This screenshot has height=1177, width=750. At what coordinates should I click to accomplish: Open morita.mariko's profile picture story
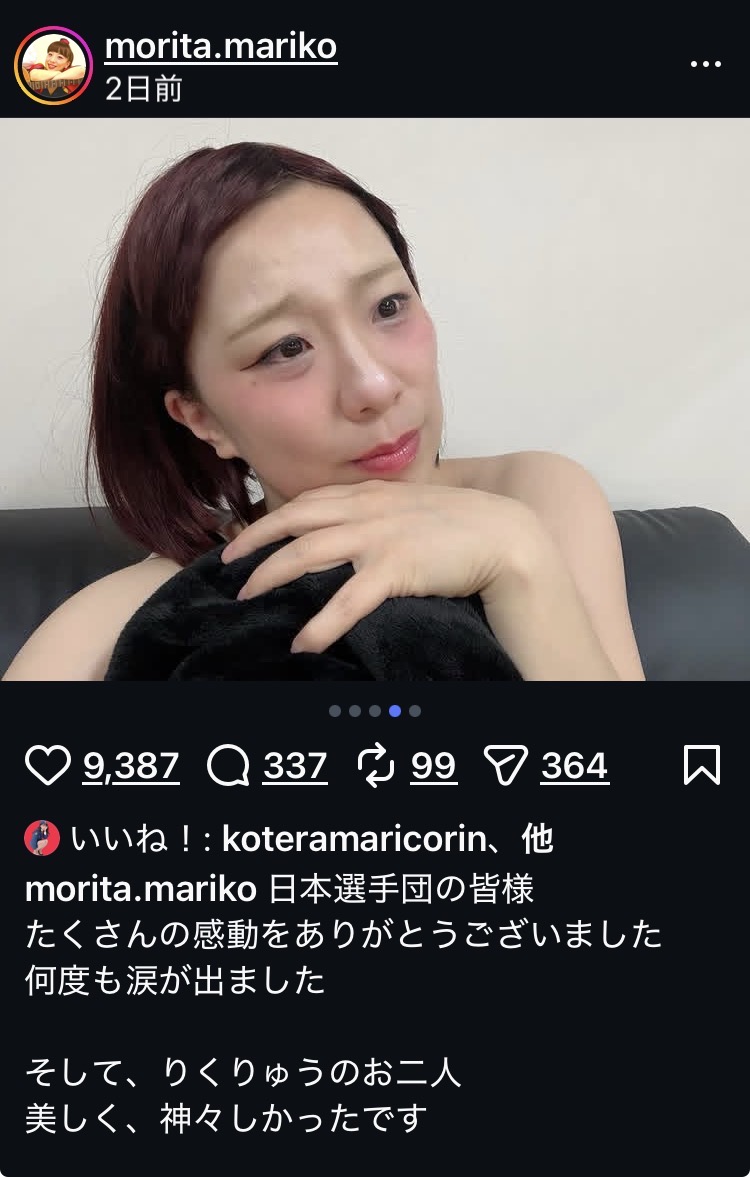(53, 66)
